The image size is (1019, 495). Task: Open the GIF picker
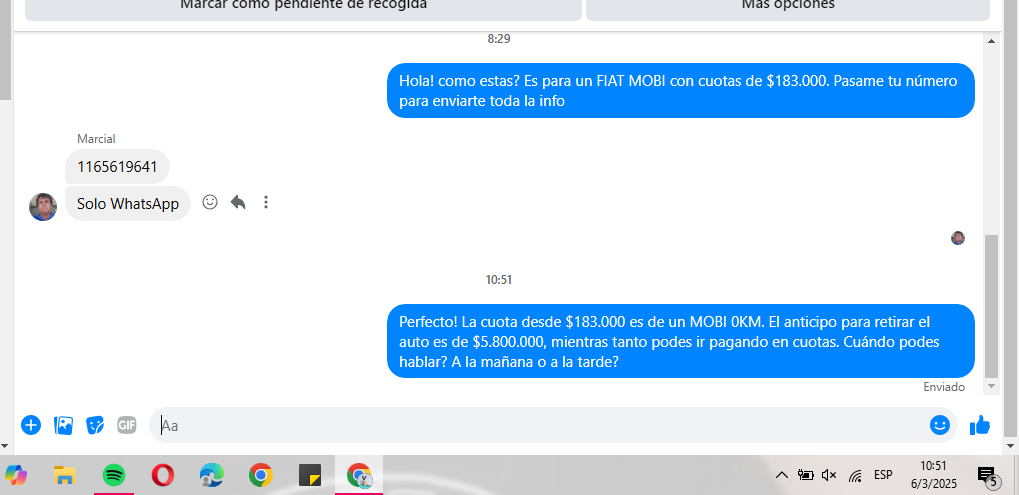pos(126,425)
